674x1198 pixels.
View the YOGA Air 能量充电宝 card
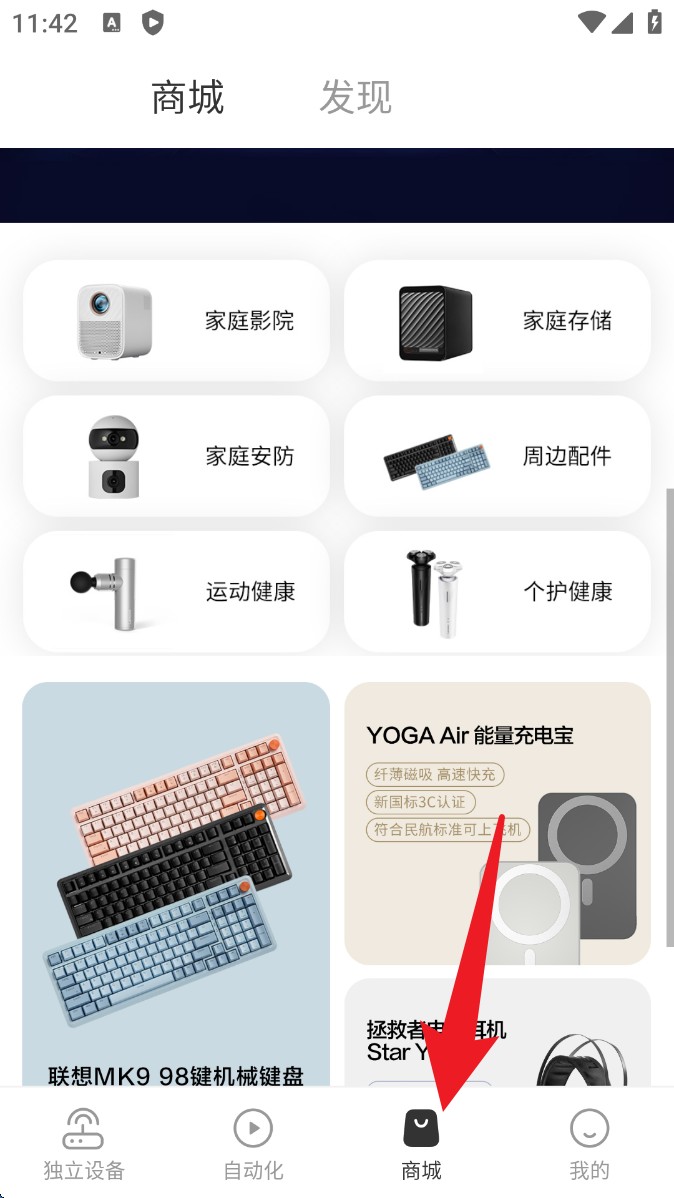pos(497,823)
